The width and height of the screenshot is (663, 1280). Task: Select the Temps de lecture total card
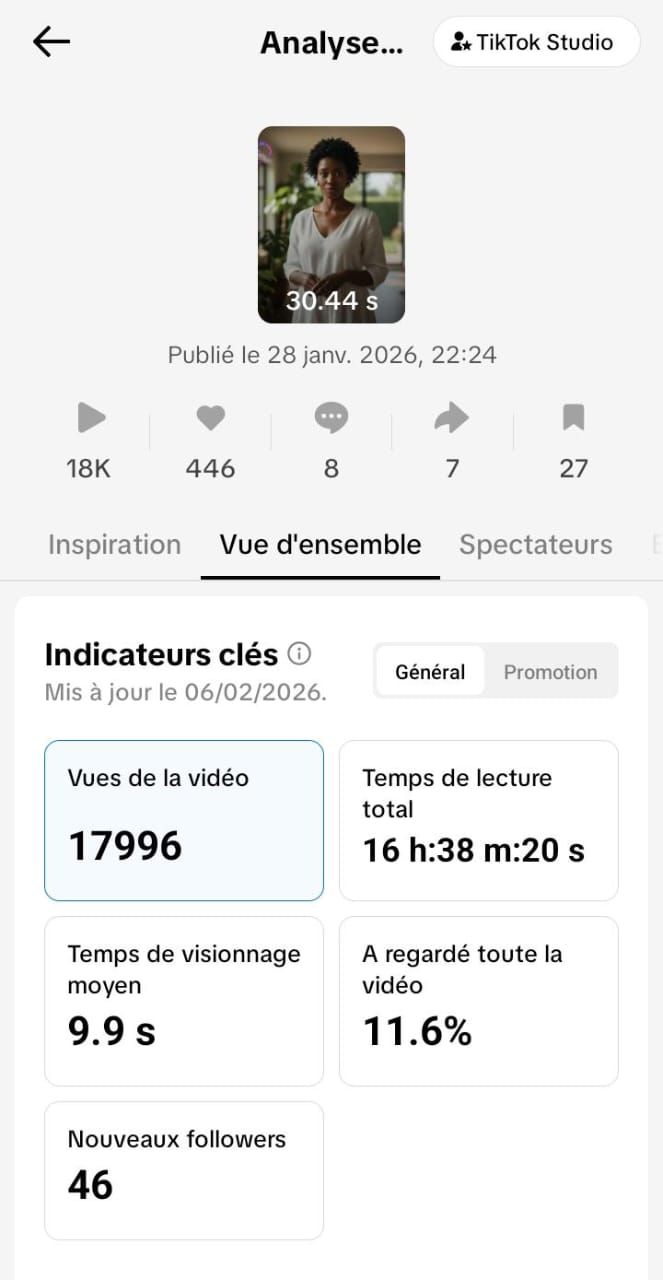coord(478,820)
